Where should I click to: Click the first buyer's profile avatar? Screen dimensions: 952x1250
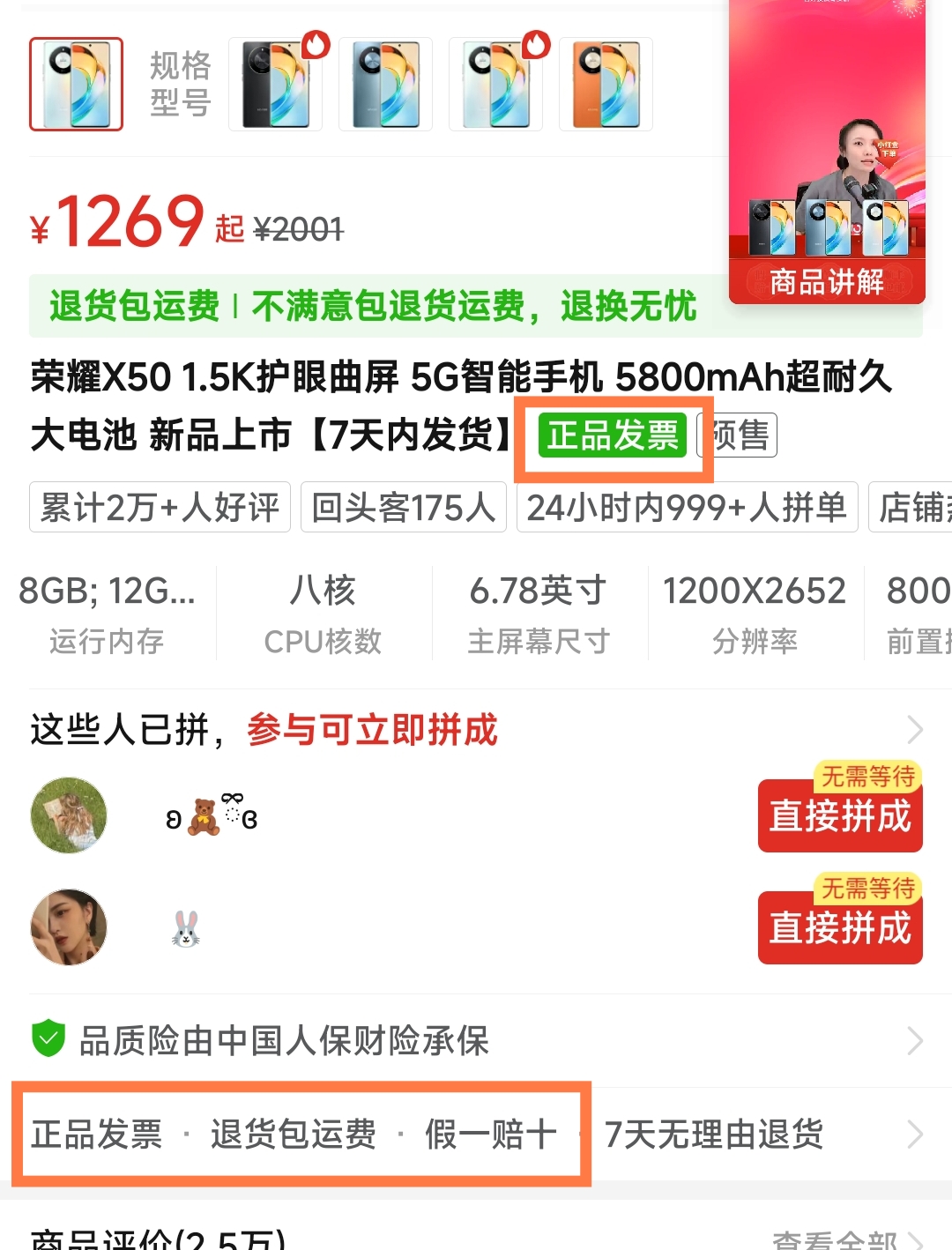[x=68, y=815]
